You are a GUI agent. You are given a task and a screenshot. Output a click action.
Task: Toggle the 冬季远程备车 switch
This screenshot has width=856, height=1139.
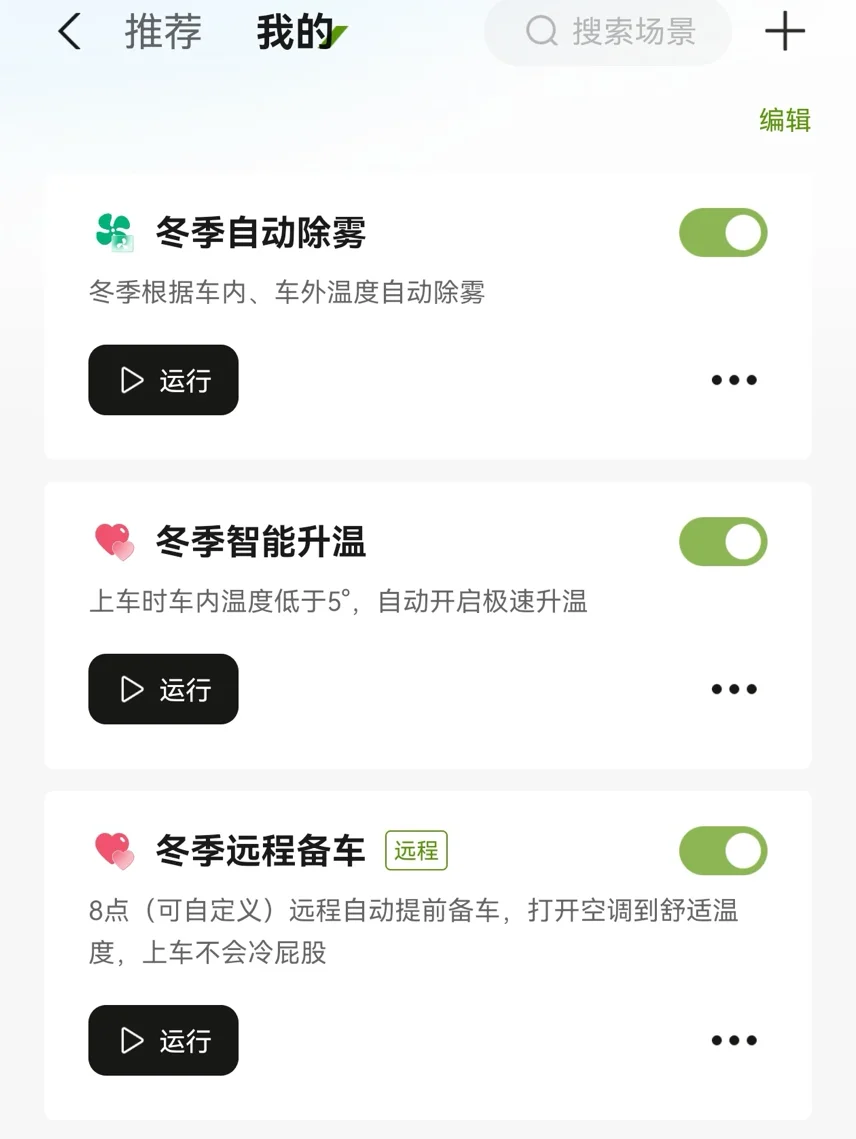723,851
